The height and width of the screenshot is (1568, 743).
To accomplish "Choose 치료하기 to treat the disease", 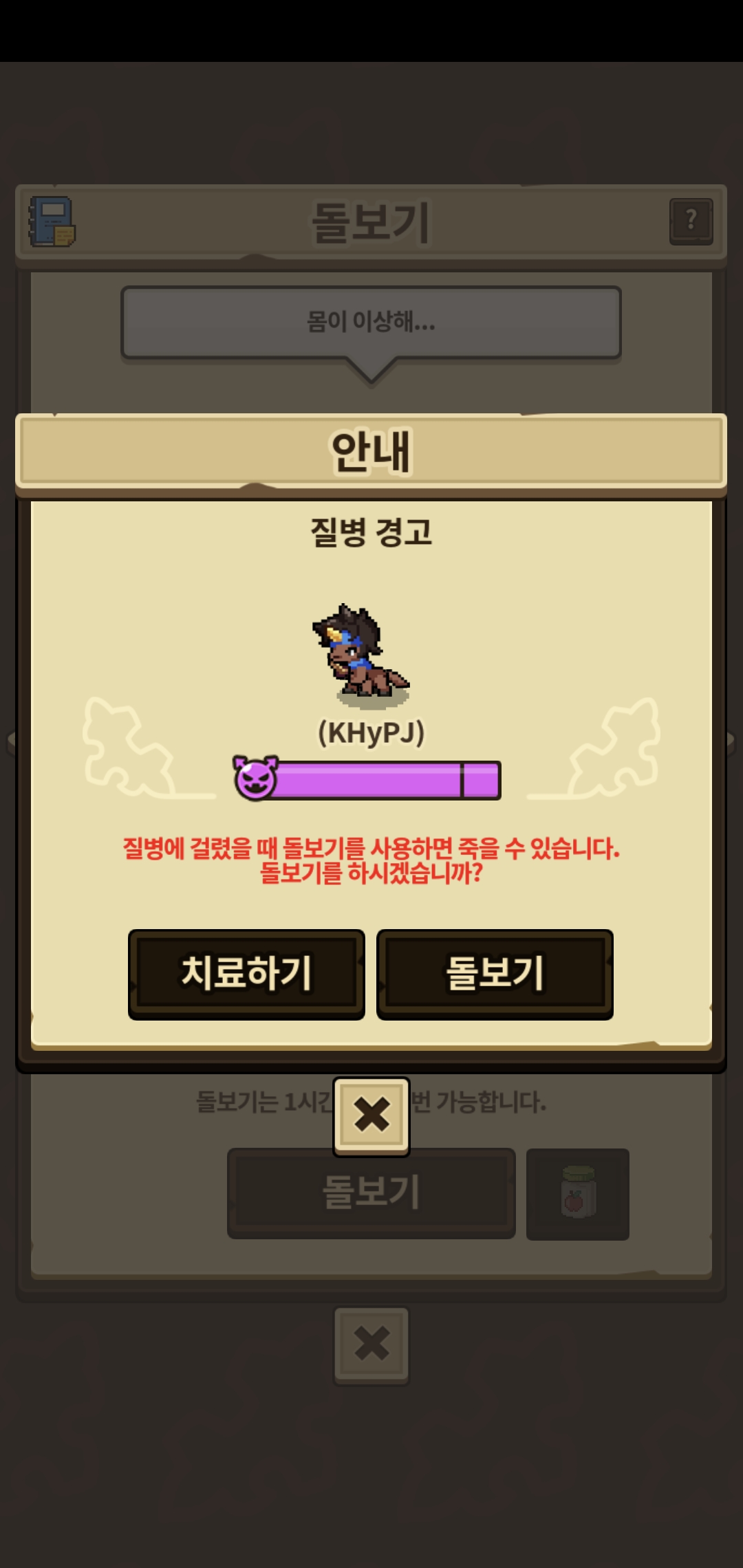I will pyautogui.click(x=246, y=973).
